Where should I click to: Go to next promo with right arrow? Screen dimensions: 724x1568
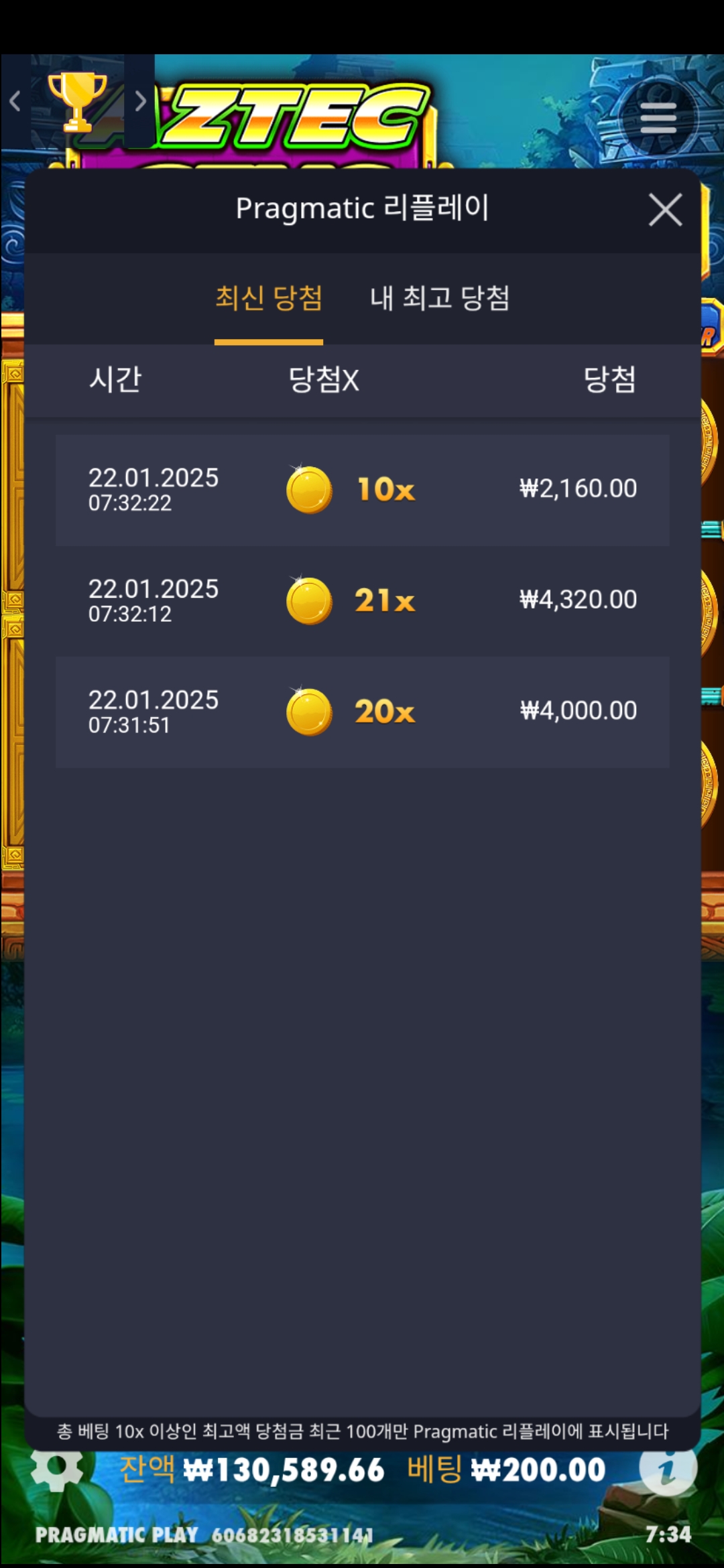140,102
